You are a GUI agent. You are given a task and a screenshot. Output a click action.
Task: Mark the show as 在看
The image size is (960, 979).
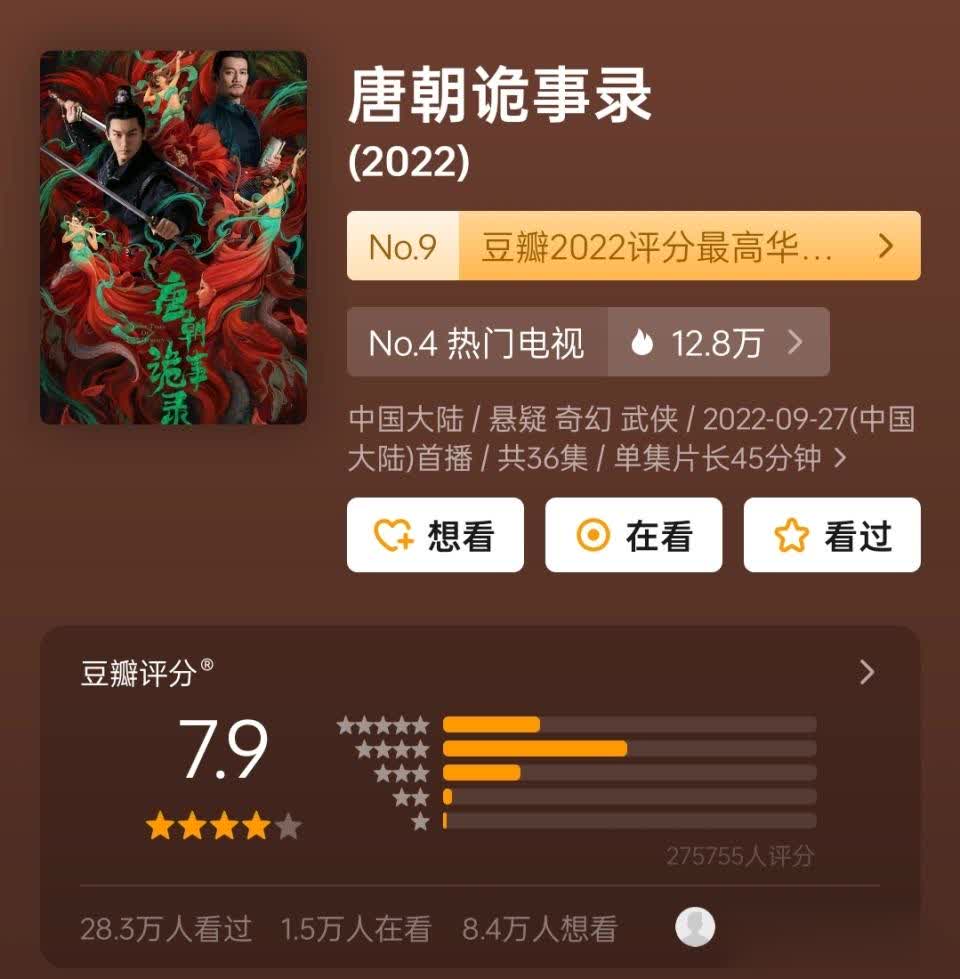(x=633, y=536)
